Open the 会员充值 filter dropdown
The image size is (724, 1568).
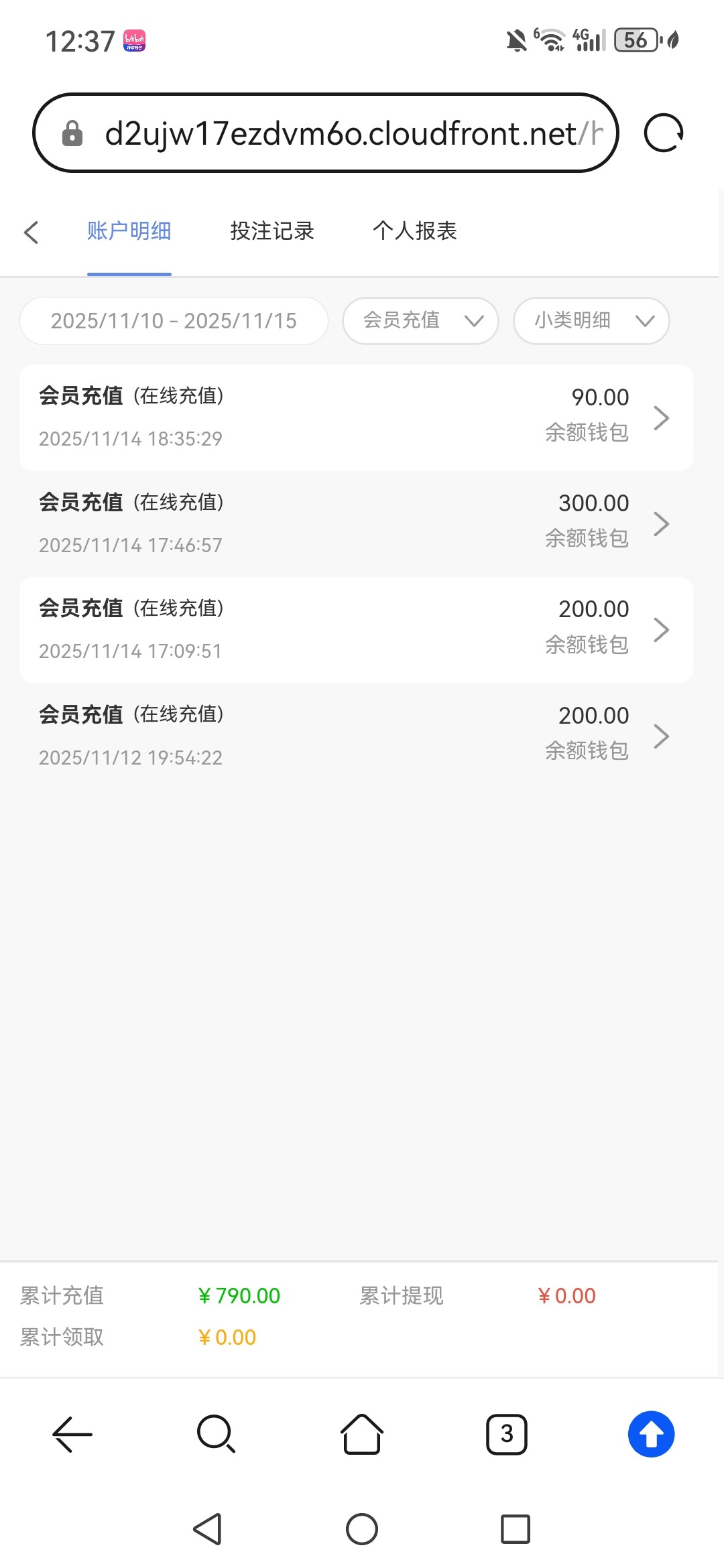tap(420, 321)
